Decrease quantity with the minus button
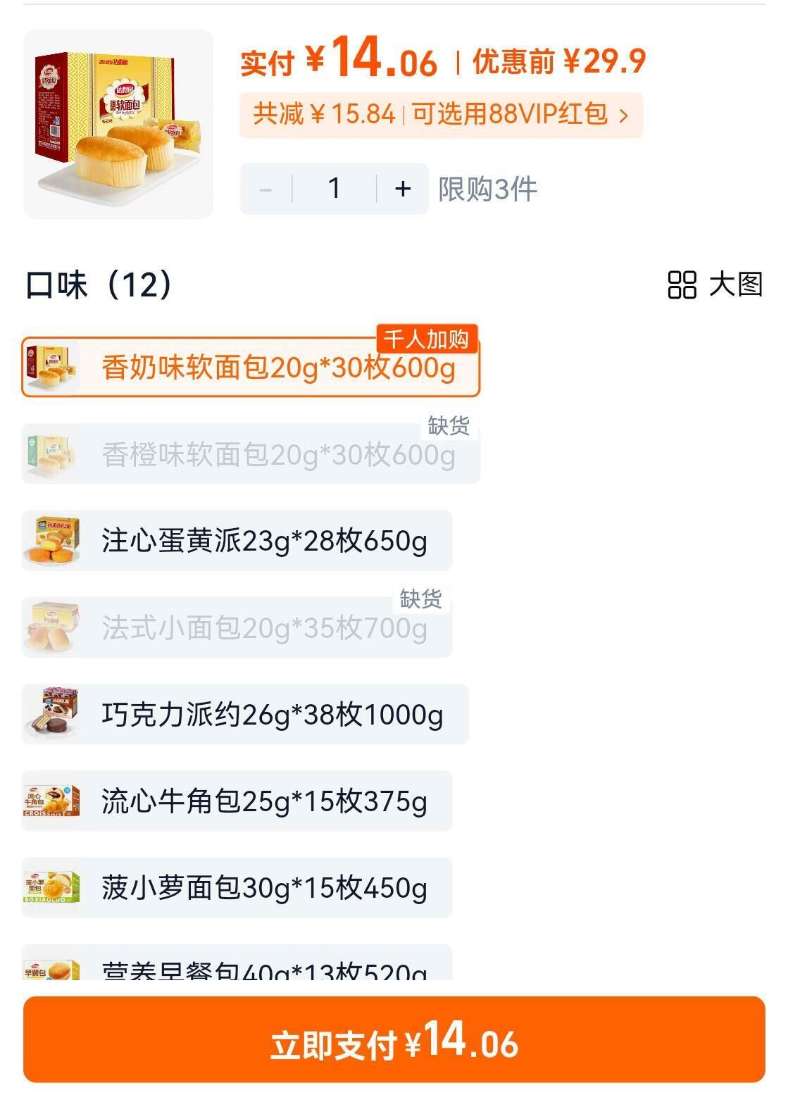The image size is (800, 1102). click(264, 188)
